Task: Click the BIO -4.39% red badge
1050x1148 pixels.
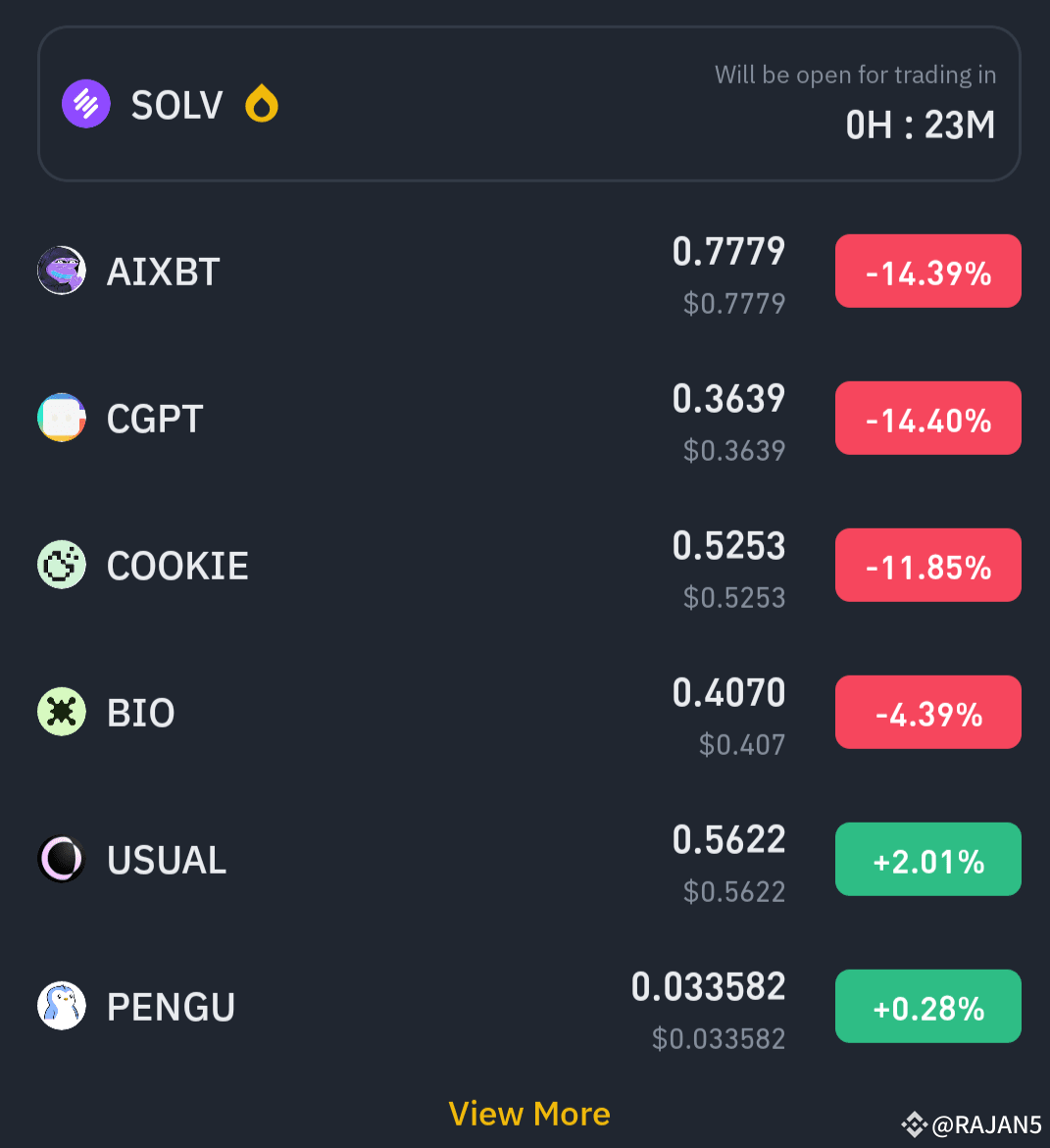Action: click(x=927, y=712)
